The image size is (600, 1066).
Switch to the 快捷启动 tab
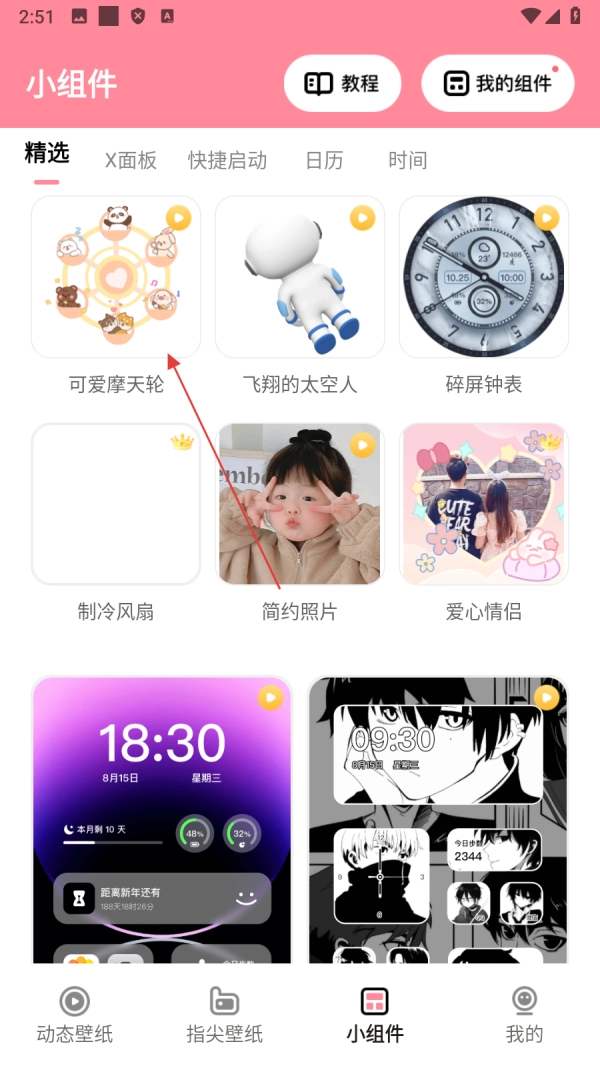pos(227,160)
